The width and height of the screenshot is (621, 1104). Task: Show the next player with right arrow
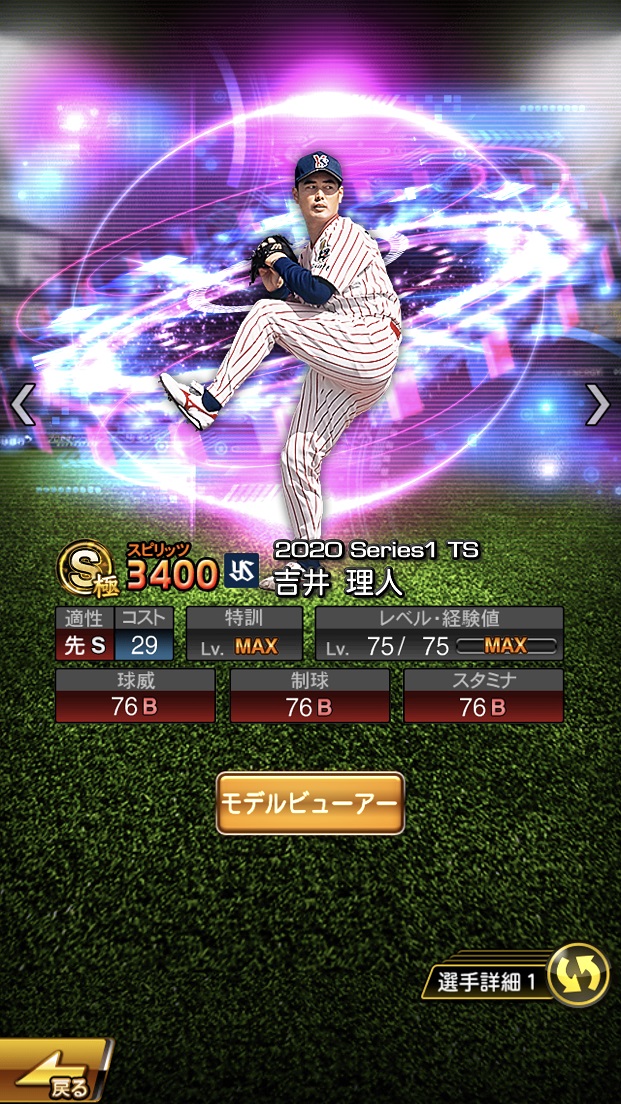tap(596, 404)
